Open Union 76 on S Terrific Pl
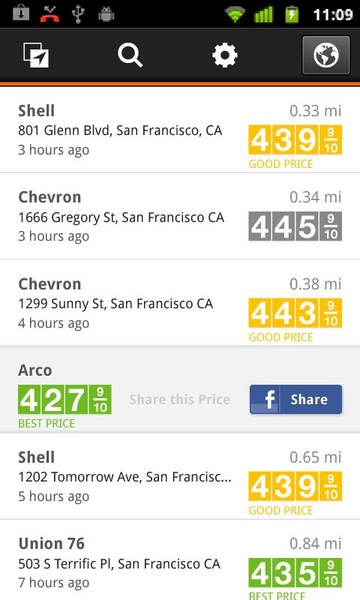Image resolution: width=360 pixels, height=600 pixels. [x=180, y=560]
